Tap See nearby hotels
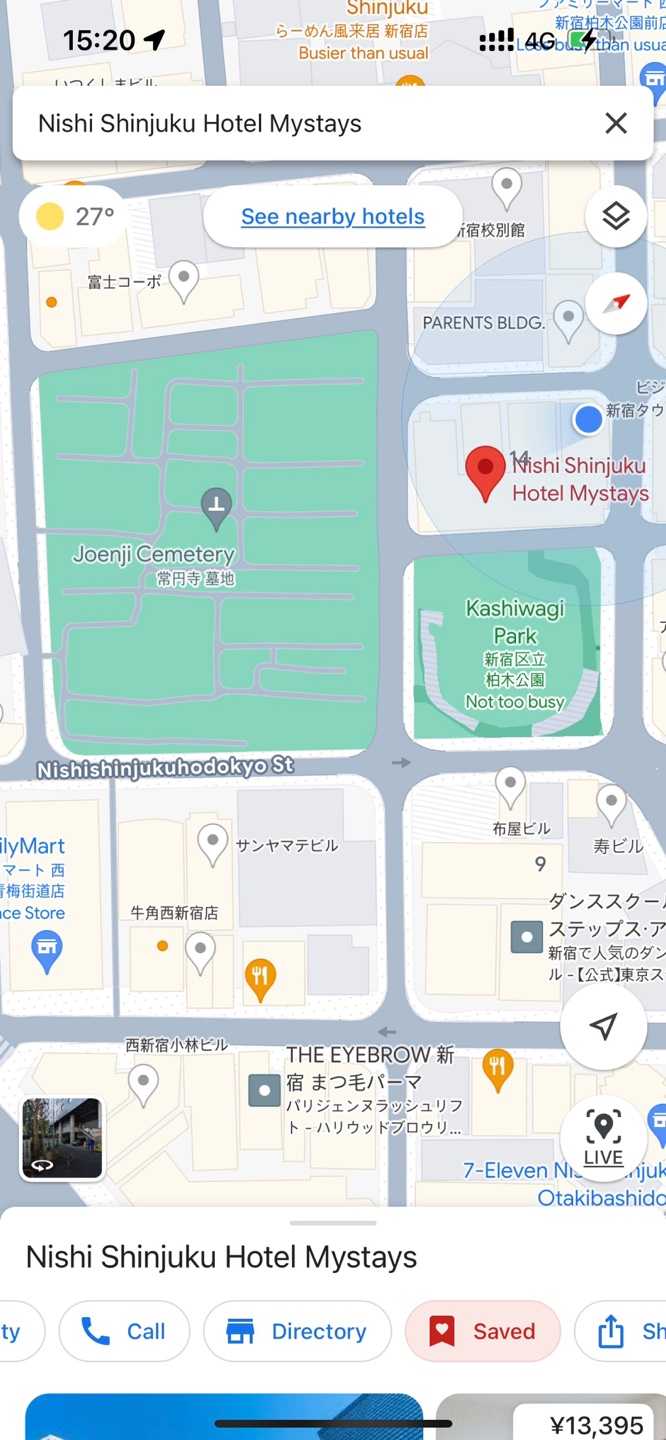 point(332,216)
